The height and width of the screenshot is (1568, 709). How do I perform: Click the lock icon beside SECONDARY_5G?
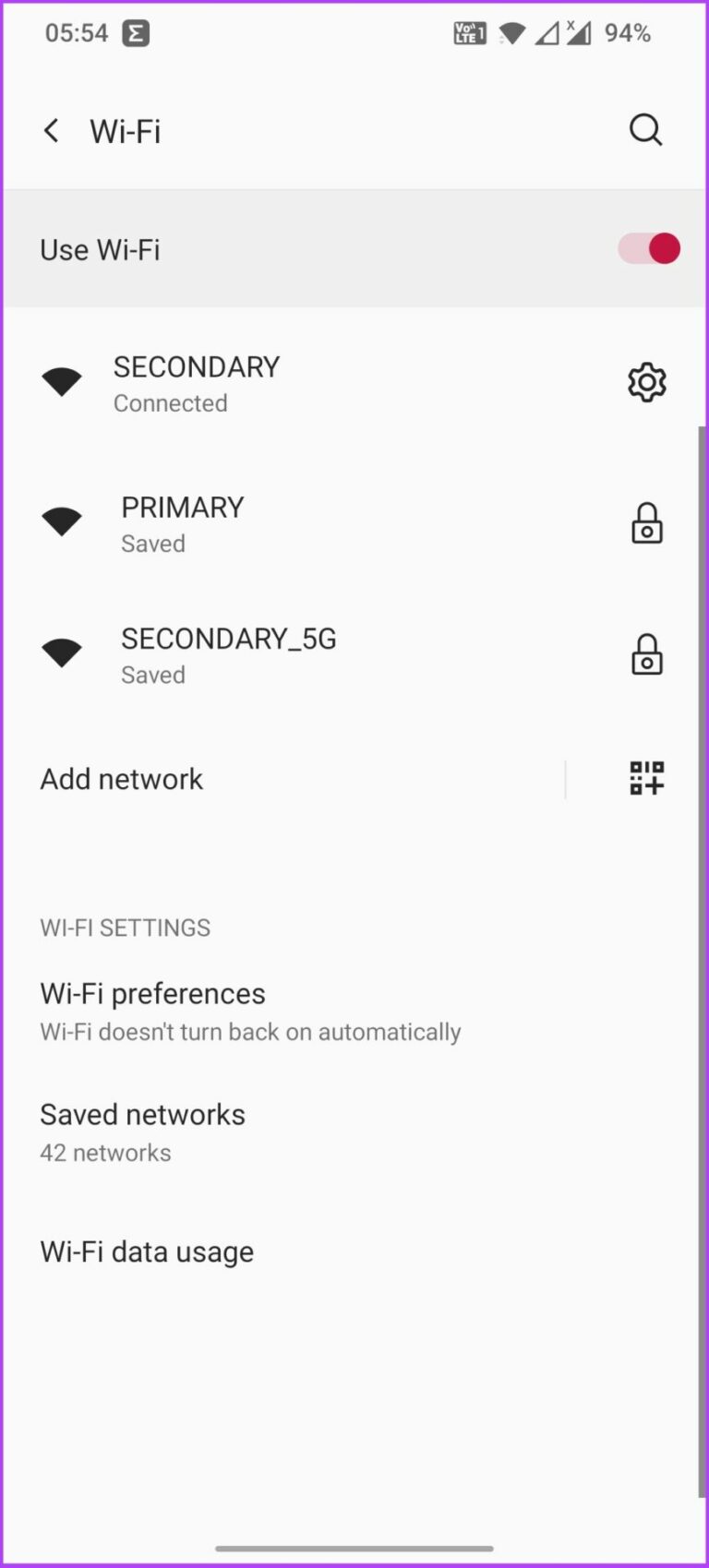pyautogui.click(x=646, y=653)
